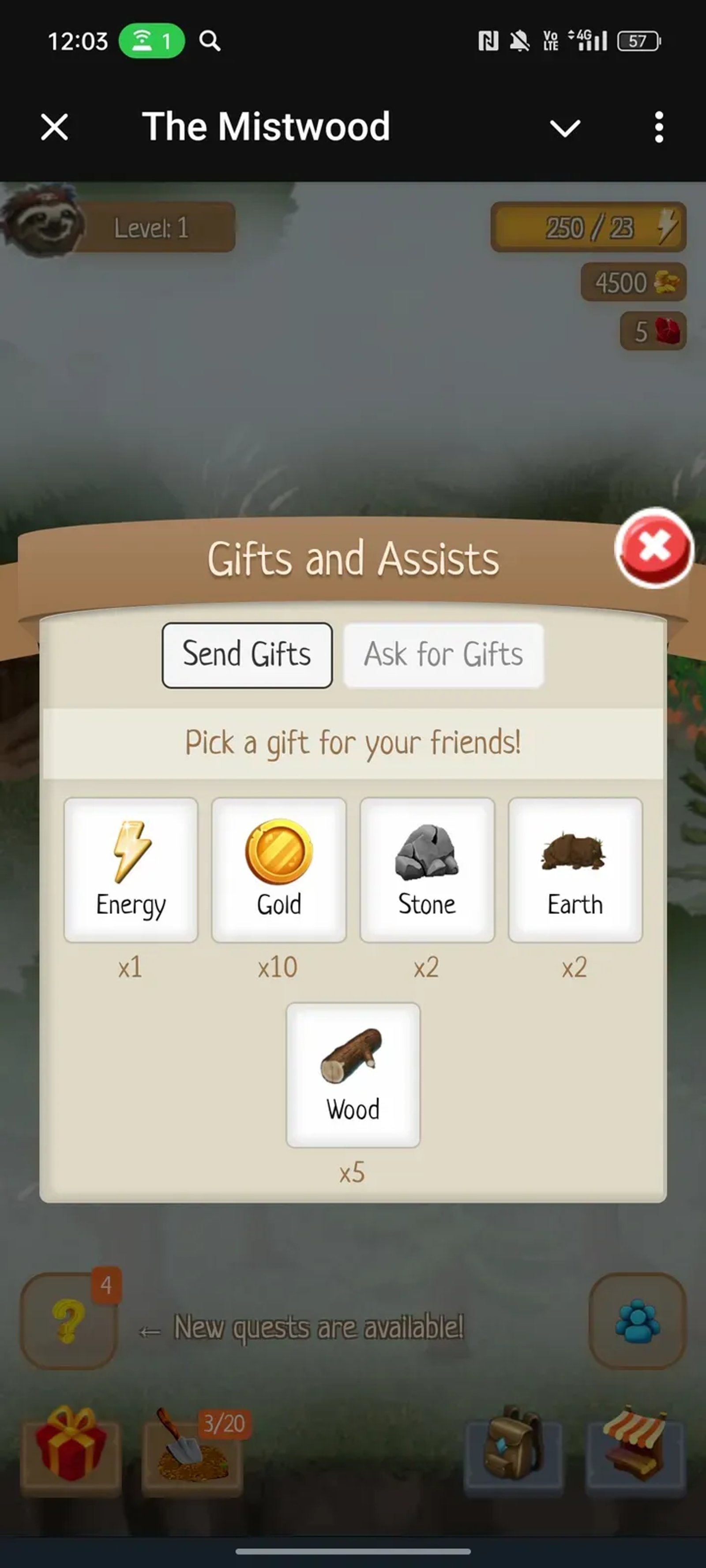Expand the dropdown chevron in title bar
The height and width of the screenshot is (1568, 706).
[565, 128]
